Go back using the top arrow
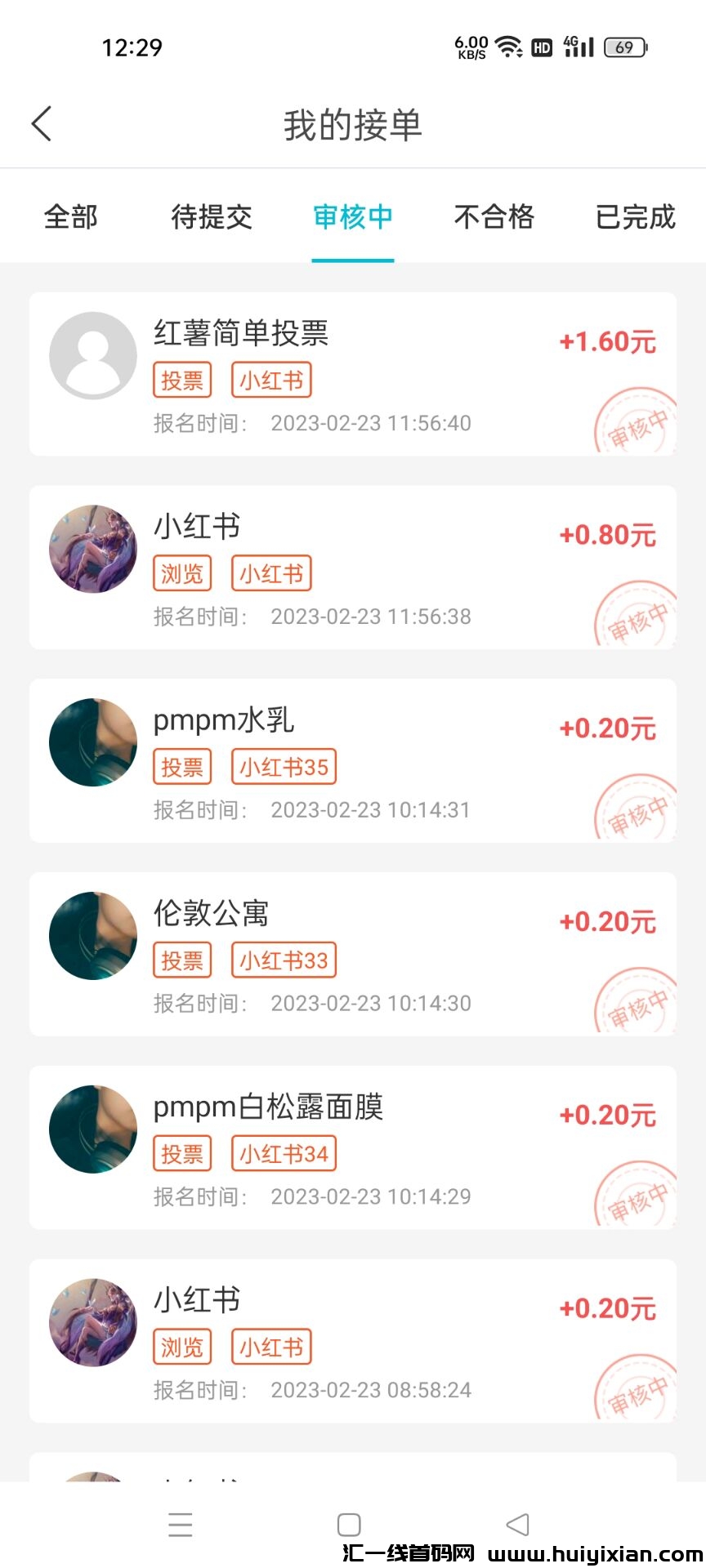This screenshot has width=706, height=1568. [42, 124]
